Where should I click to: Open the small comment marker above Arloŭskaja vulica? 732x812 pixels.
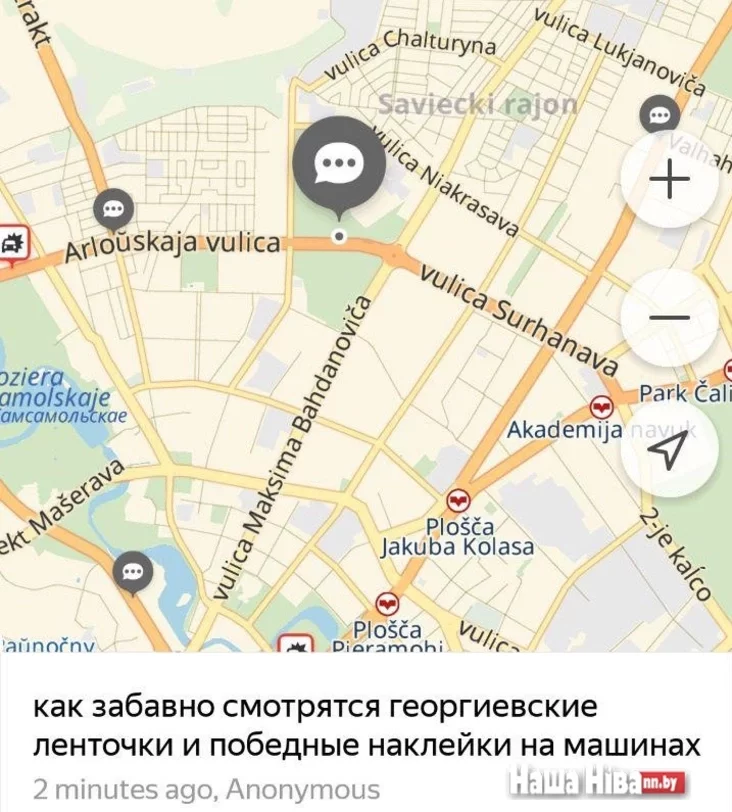coord(113,209)
